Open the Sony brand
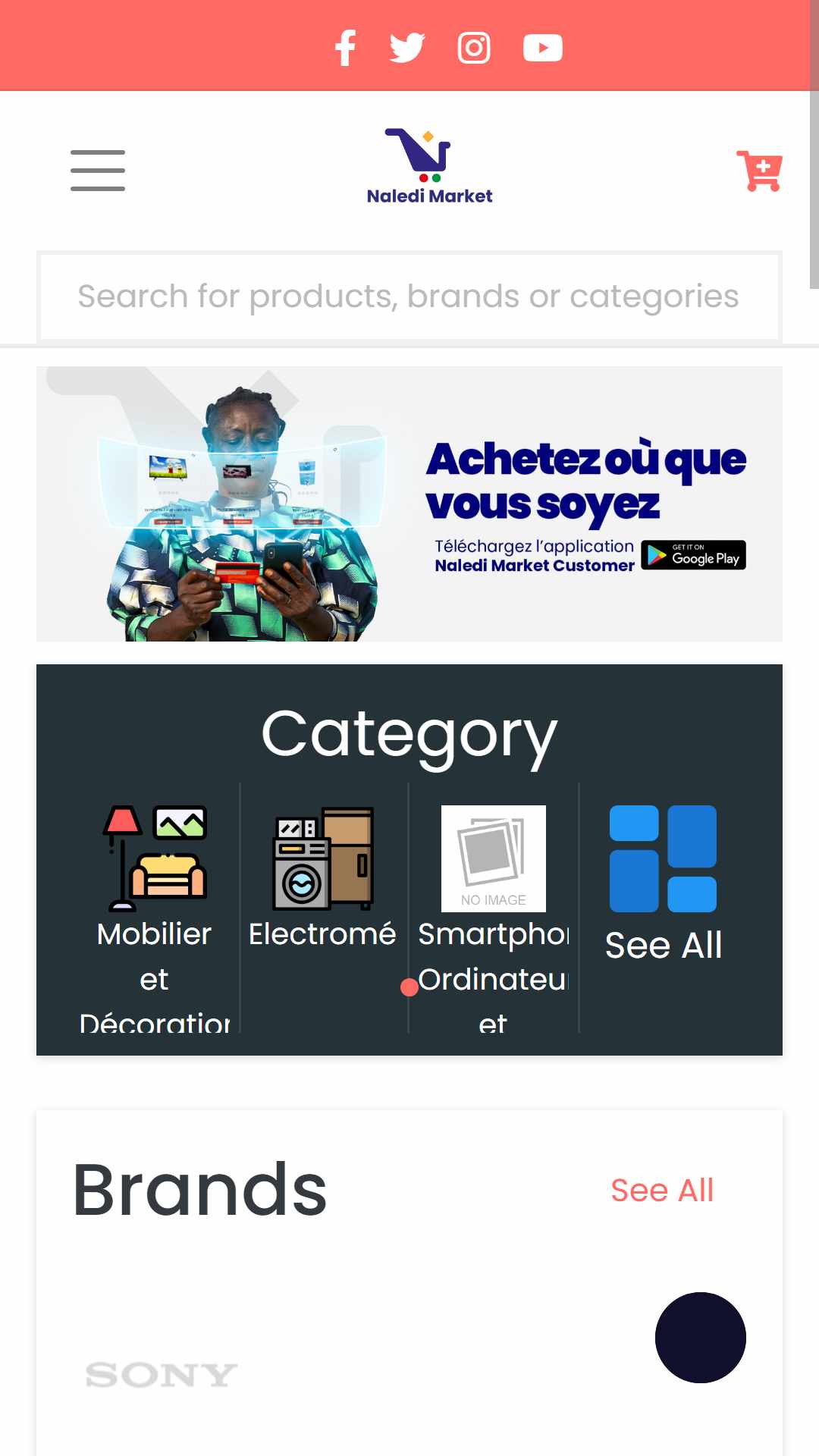Viewport: 819px width, 1456px height. [x=161, y=1374]
